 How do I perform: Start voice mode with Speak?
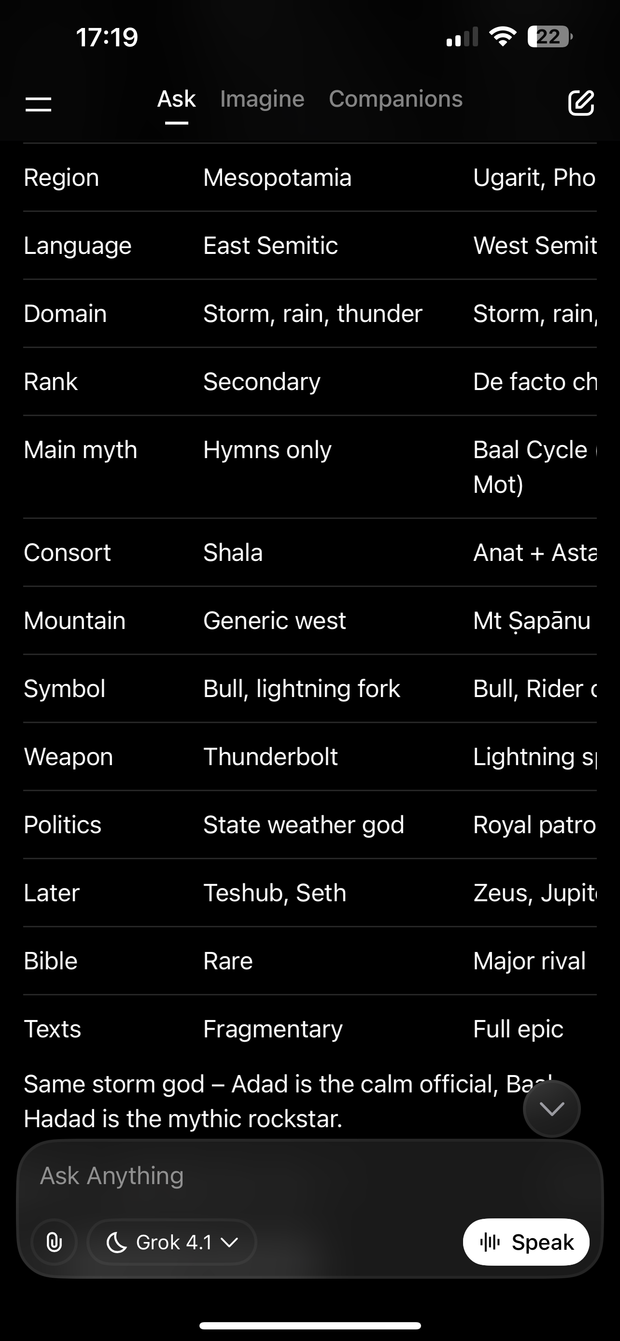(x=526, y=1242)
